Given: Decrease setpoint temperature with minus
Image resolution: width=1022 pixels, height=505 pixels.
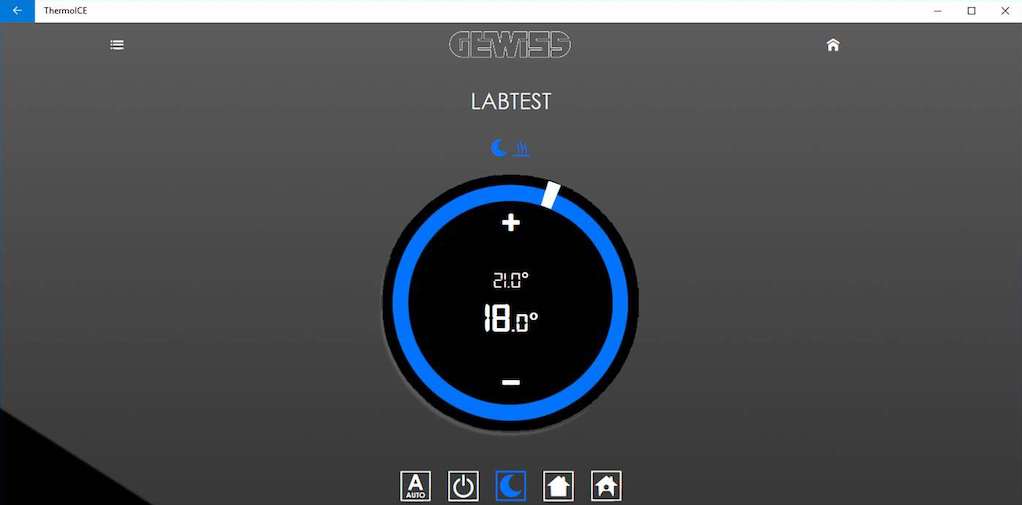Looking at the screenshot, I should click(511, 382).
